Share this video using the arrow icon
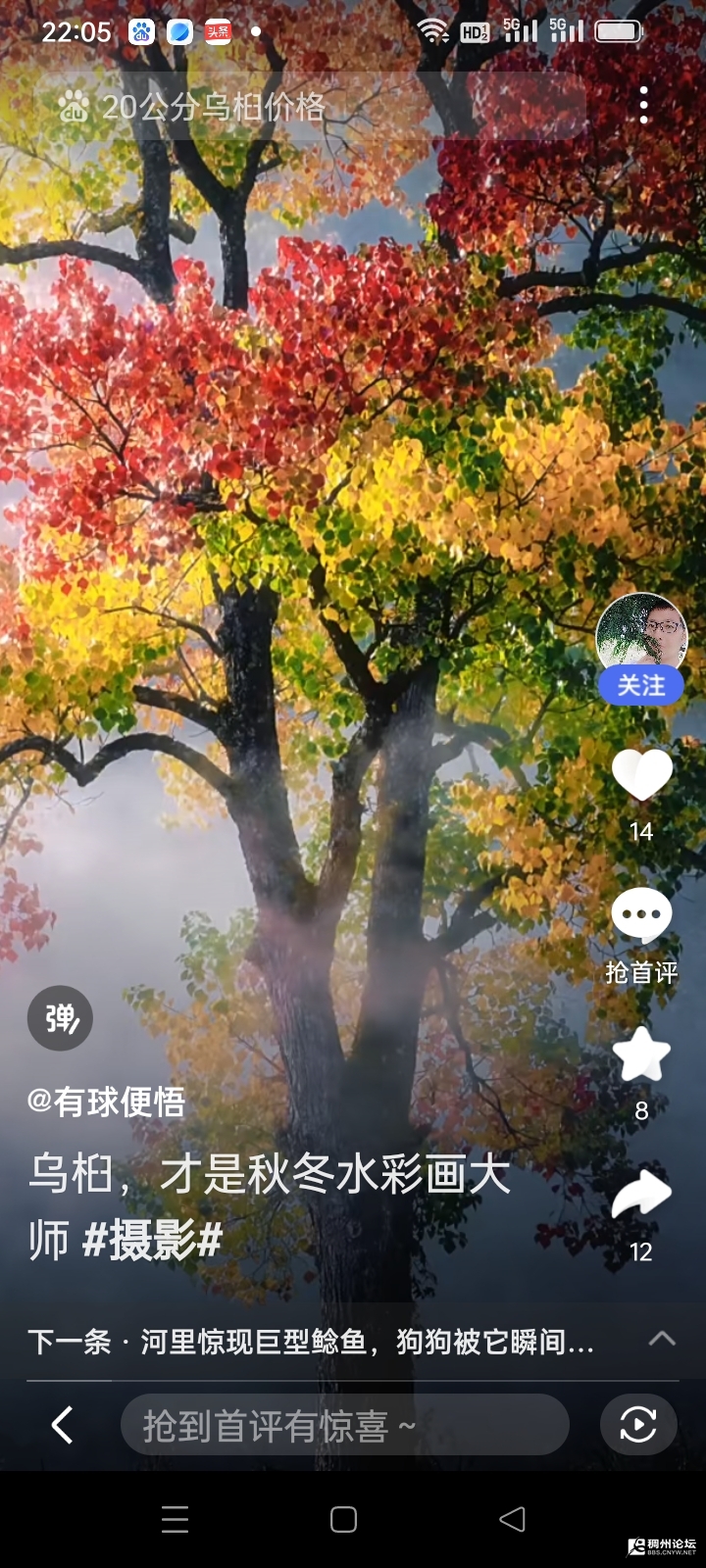 coord(641,1195)
